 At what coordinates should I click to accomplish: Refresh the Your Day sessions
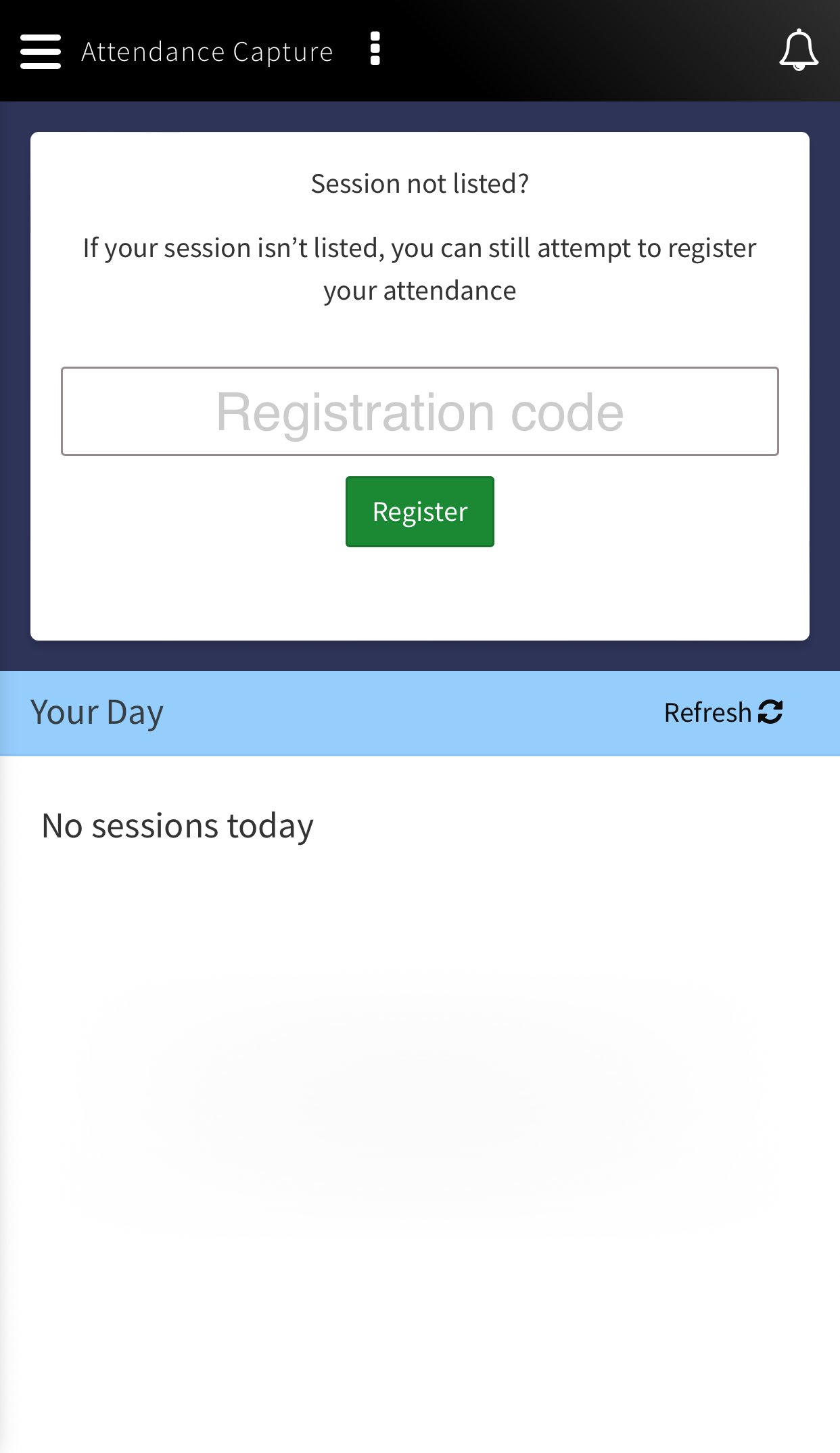click(x=723, y=712)
